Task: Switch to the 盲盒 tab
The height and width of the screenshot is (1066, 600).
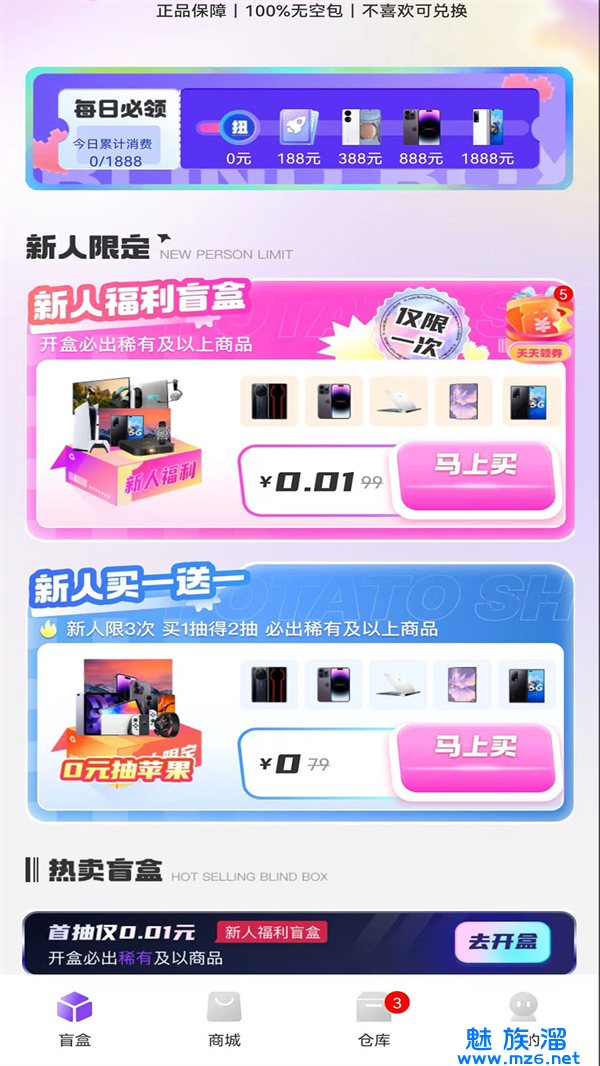Action: click(x=74, y=1019)
